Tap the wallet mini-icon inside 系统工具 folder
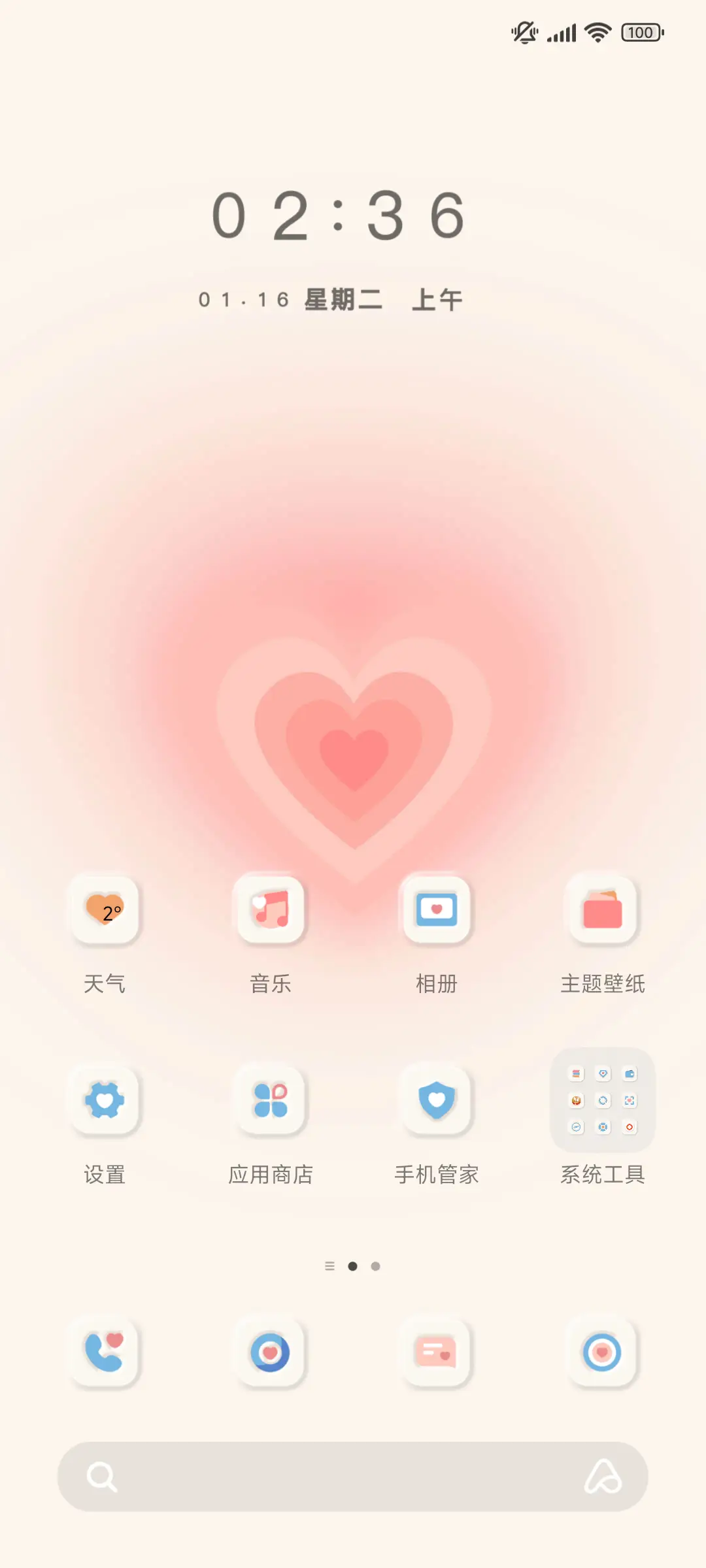 point(630,1073)
